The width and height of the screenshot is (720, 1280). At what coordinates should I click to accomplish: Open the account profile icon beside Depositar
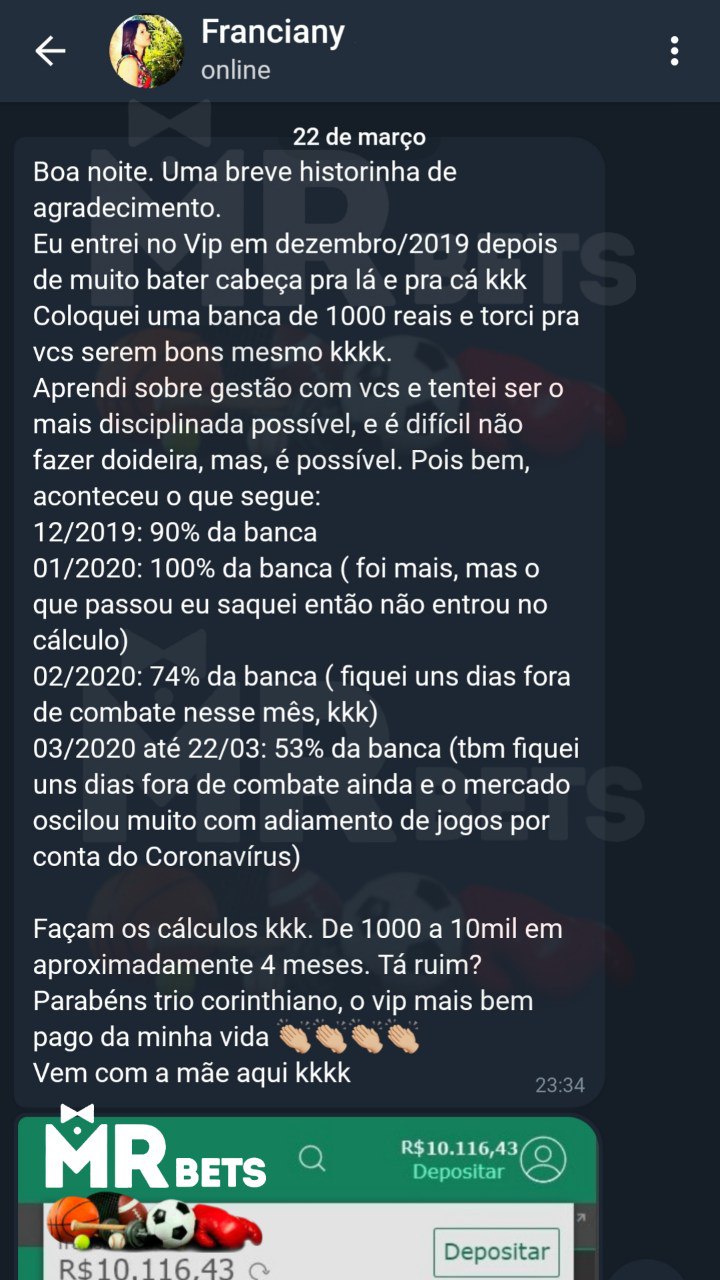click(542, 1160)
